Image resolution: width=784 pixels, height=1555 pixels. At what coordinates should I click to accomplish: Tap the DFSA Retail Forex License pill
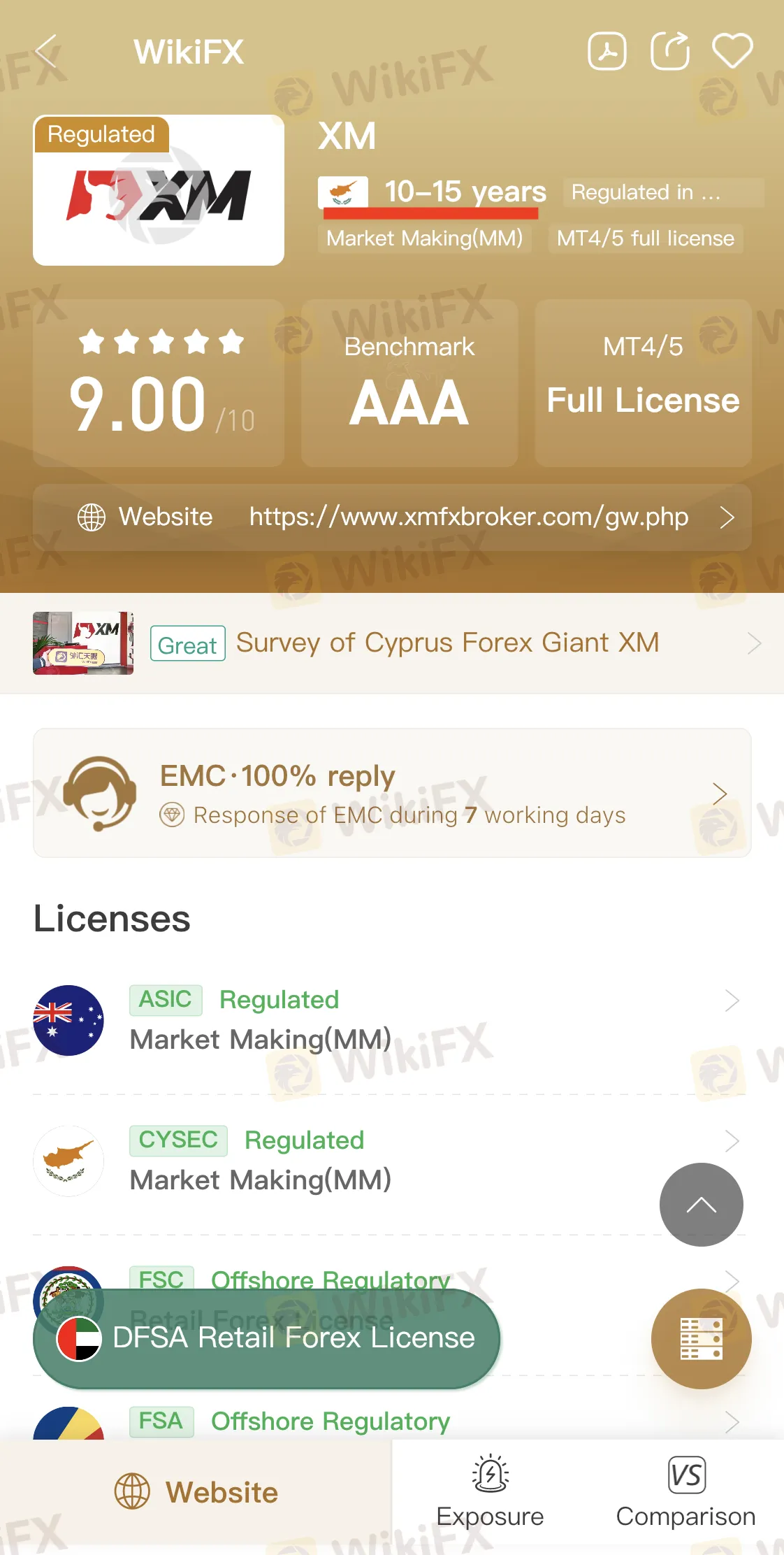(x=267, y=1338)
